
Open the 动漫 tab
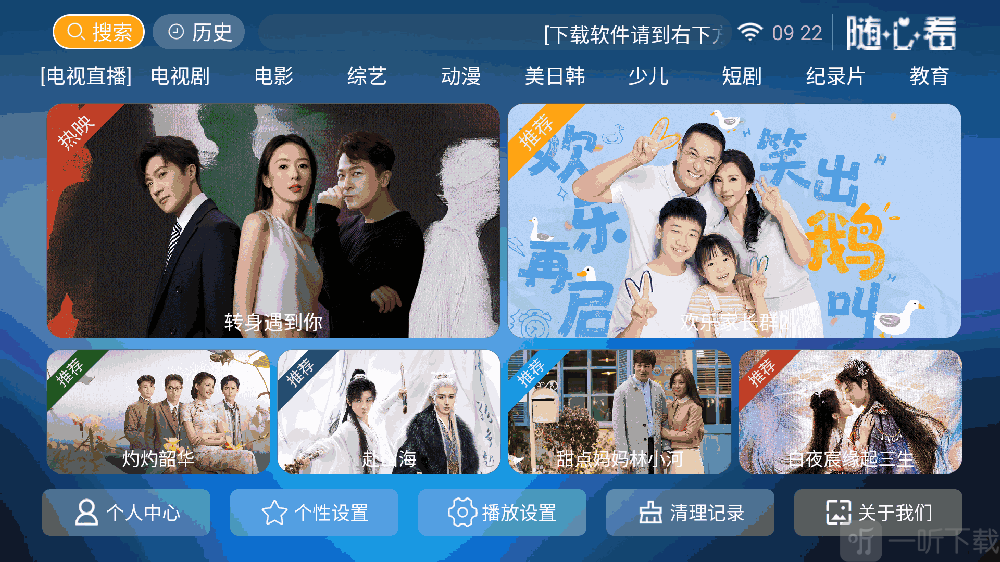click(461, 76)
